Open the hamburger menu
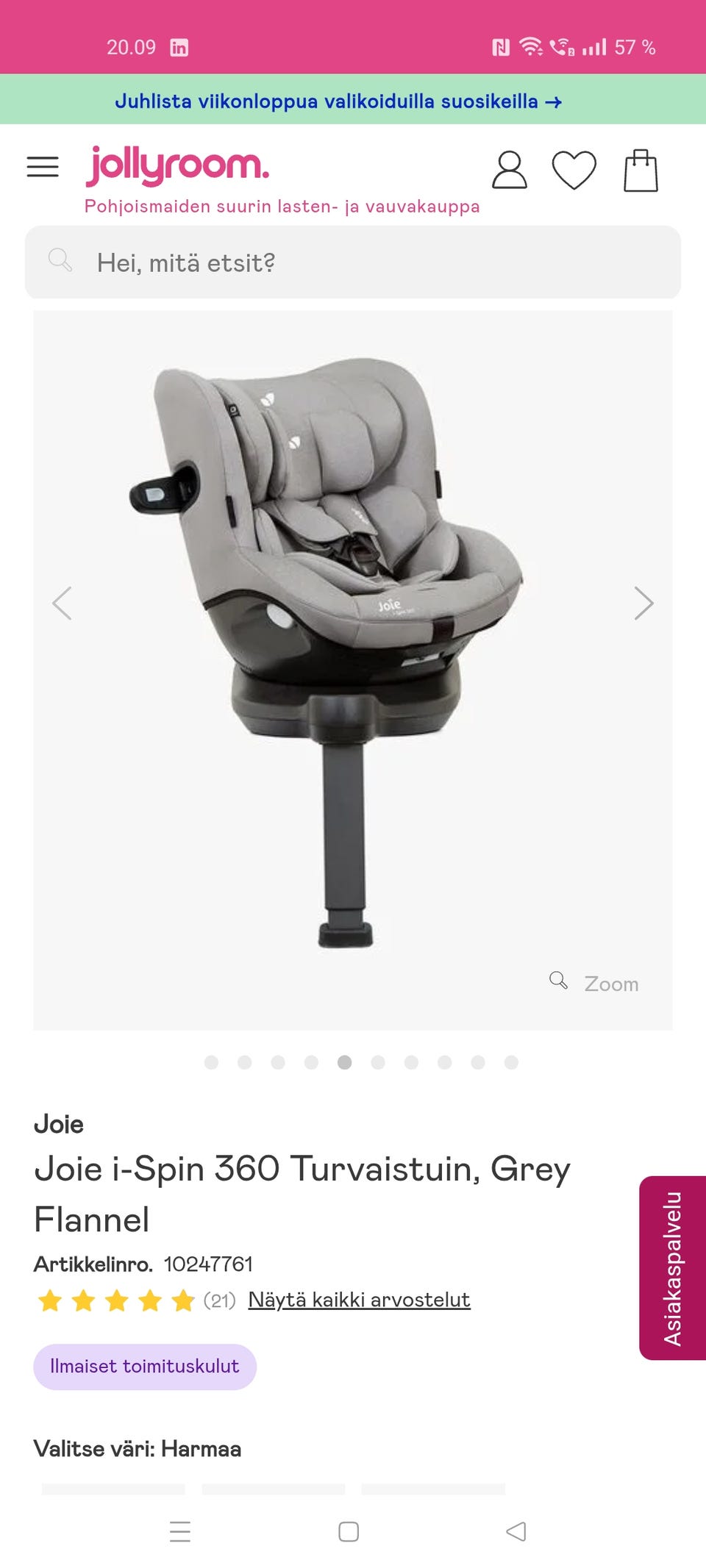706x1568 pixels. click(x=43, y=168)
